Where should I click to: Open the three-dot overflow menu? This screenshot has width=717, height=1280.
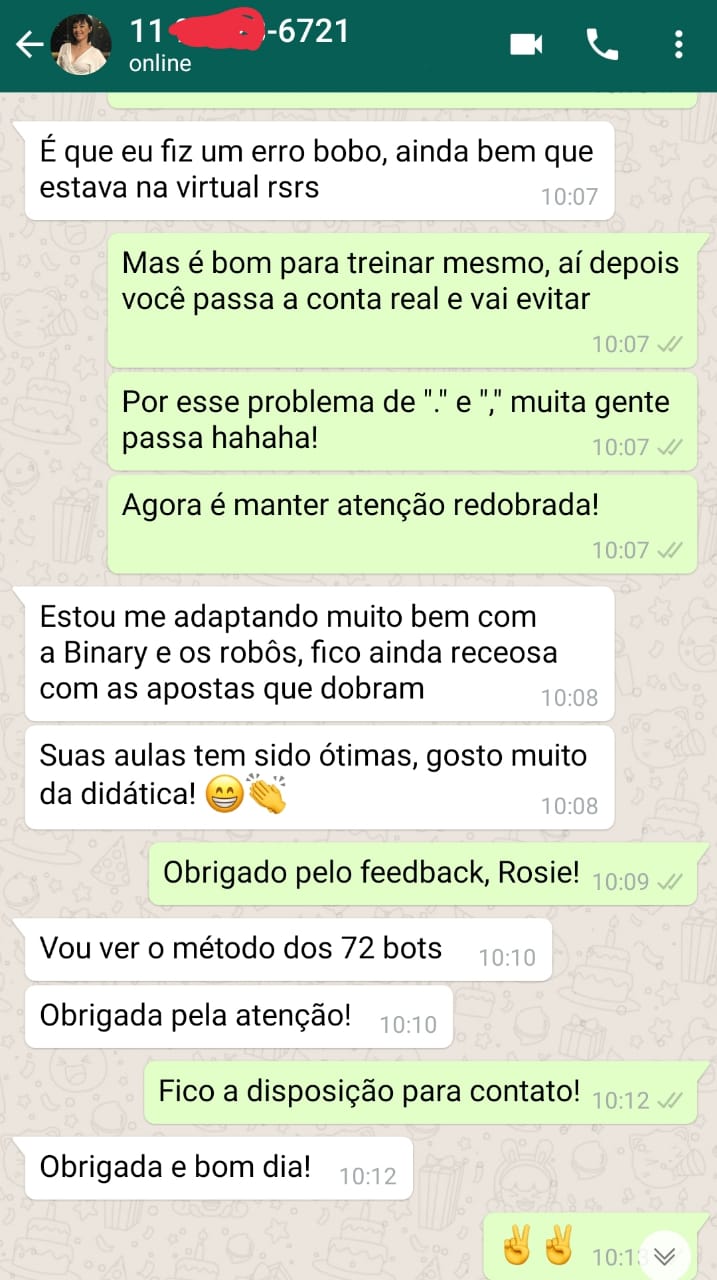[679, 44]
